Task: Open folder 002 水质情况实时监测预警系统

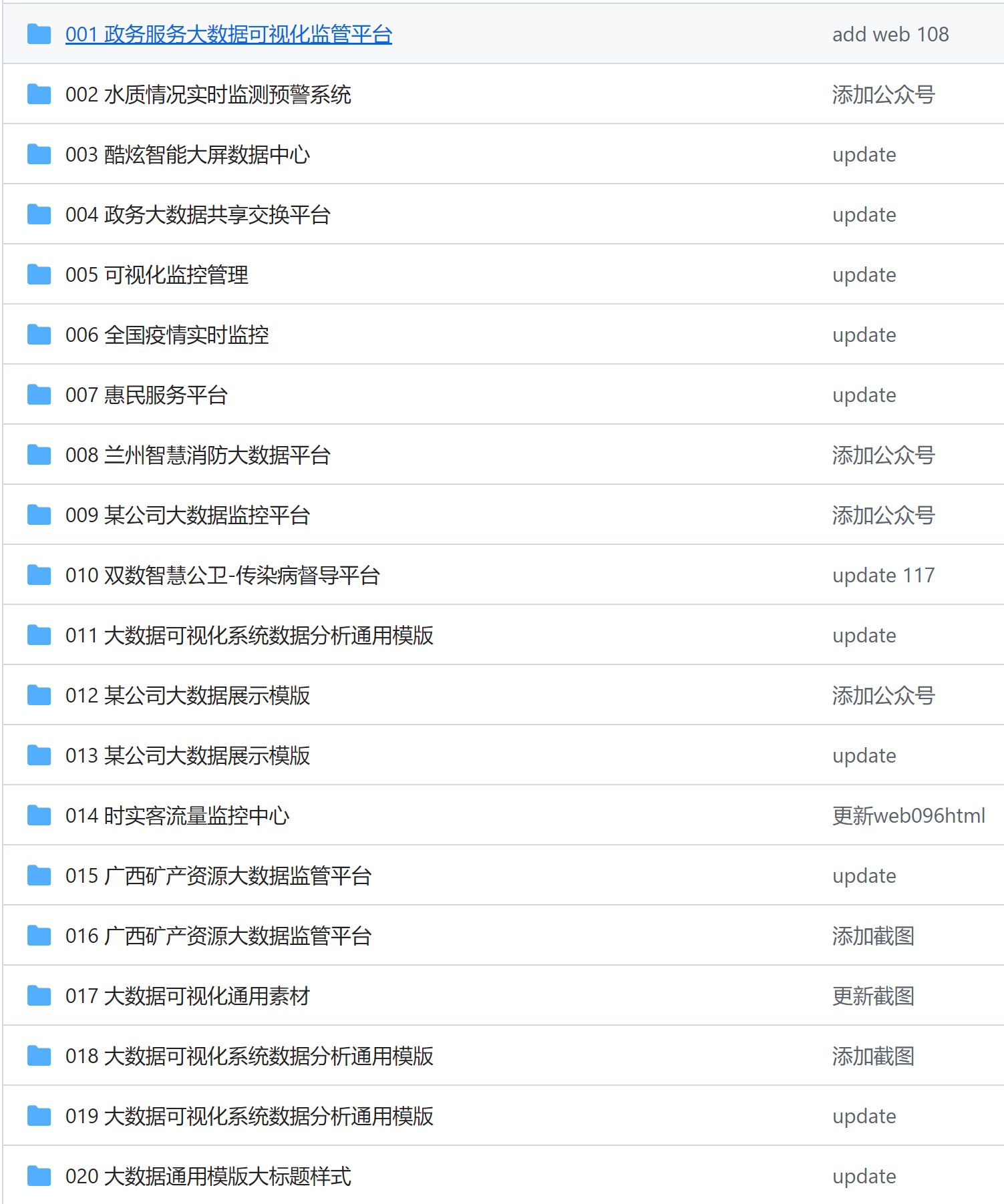Action: coord(208,94)
